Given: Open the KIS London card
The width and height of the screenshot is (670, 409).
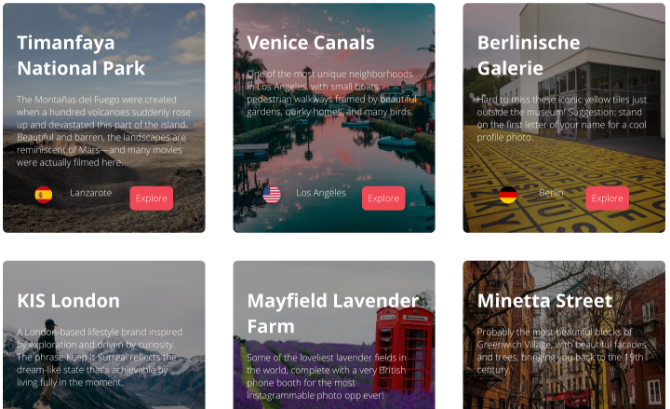Looking at the screenshot, I should [68, 301].
